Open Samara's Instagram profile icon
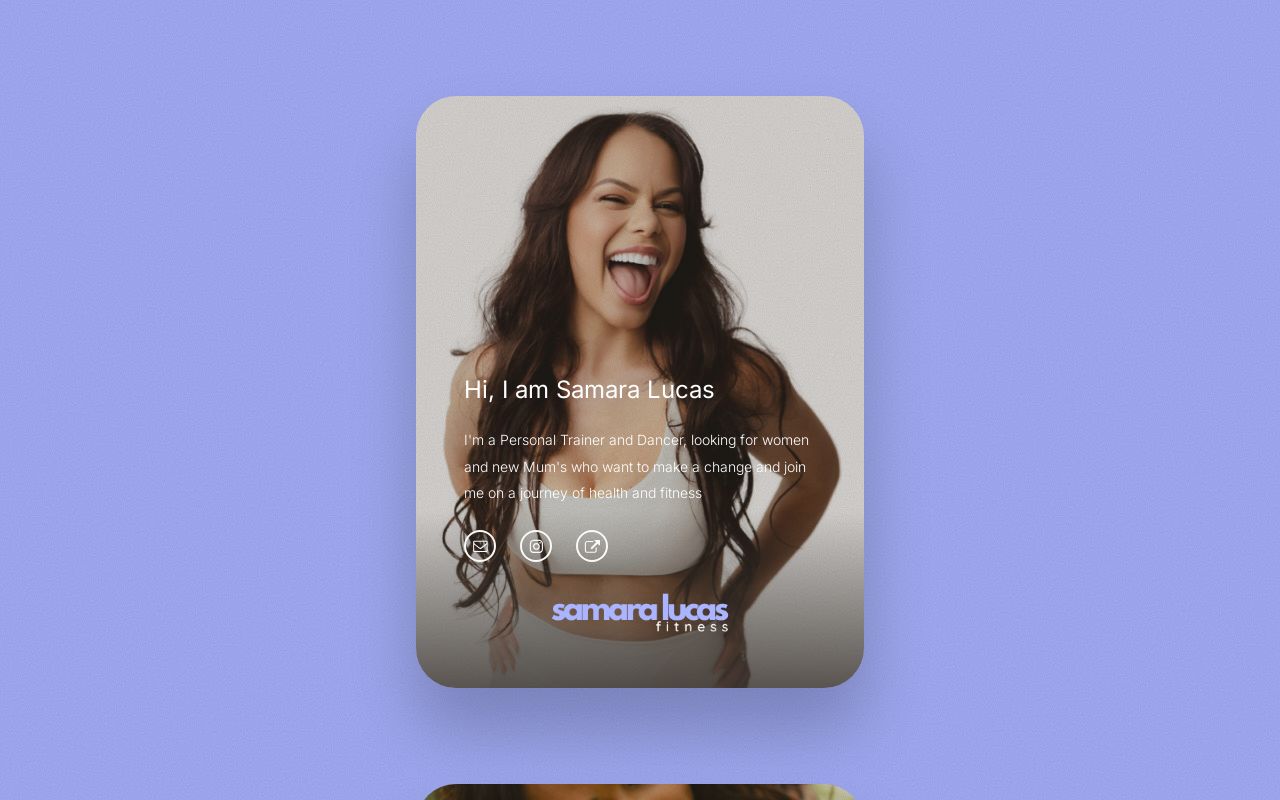This screenshot has height=800, width=1280. click(x=536, y=546)
